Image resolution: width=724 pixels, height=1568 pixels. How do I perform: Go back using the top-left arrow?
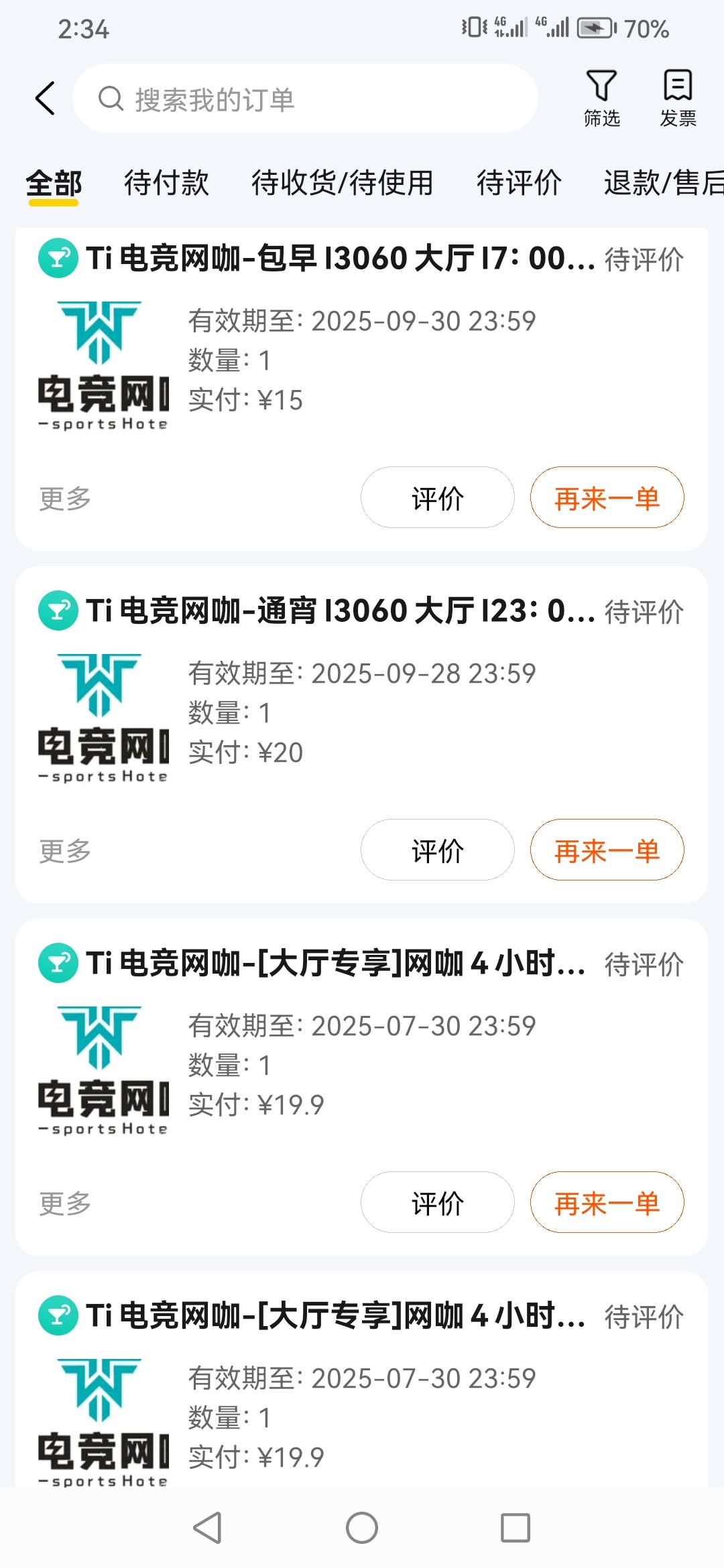tap(45, 99)
